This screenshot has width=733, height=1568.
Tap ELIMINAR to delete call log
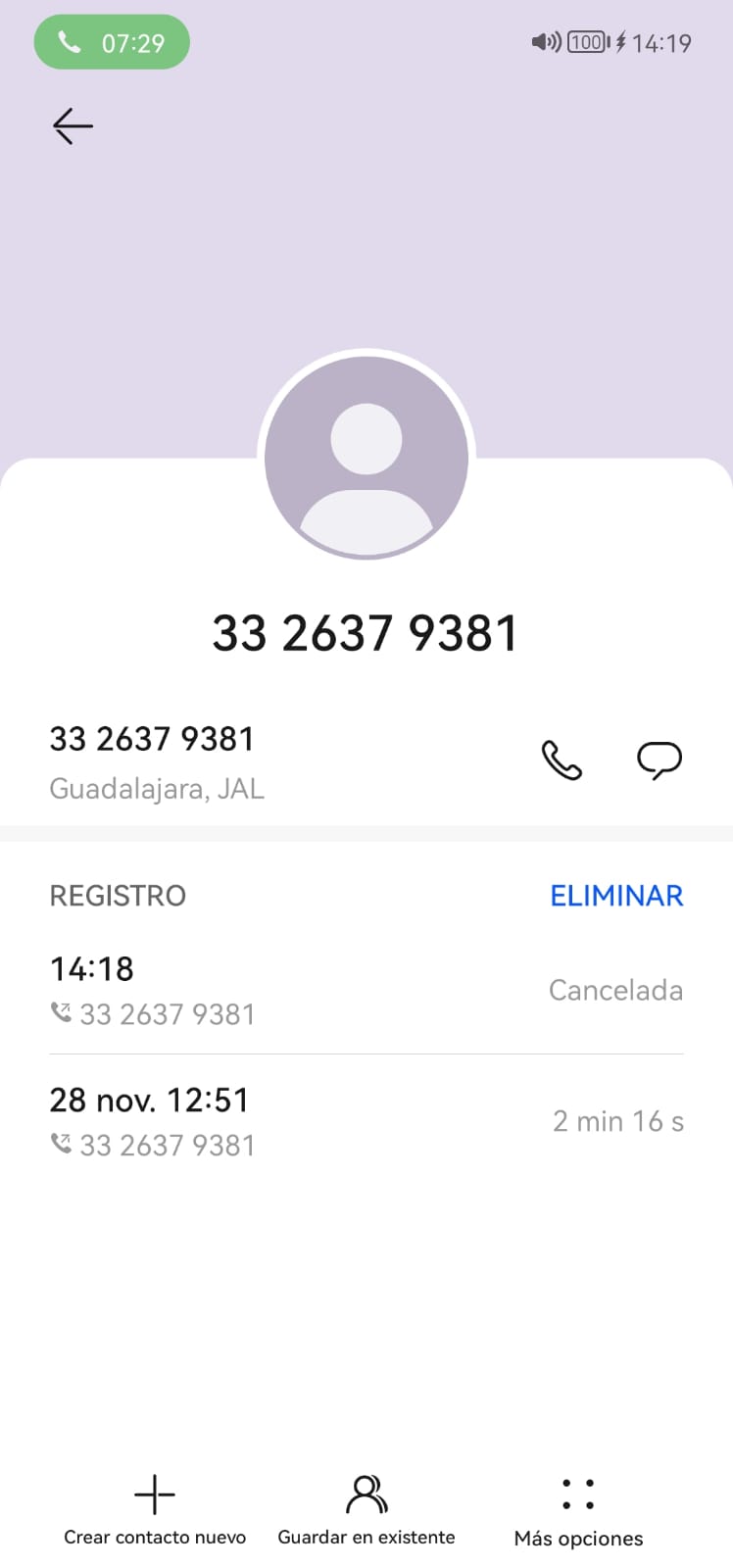[x=616, y=896]
